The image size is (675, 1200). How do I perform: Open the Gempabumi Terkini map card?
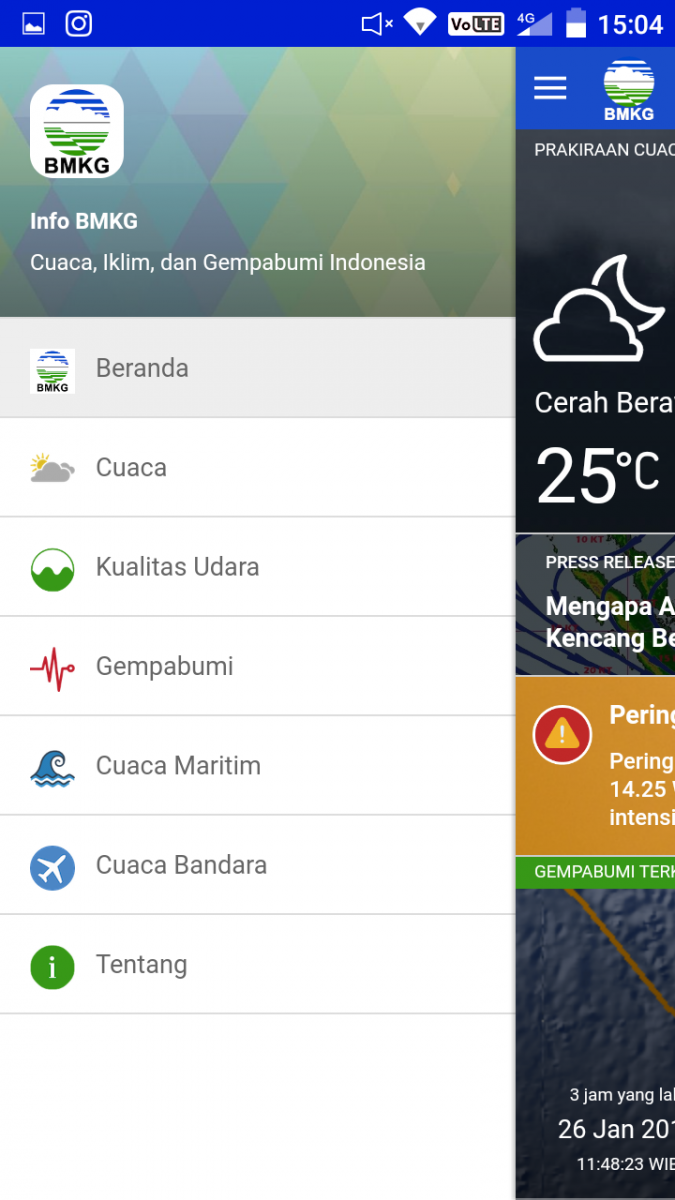tap(595, 1028)
